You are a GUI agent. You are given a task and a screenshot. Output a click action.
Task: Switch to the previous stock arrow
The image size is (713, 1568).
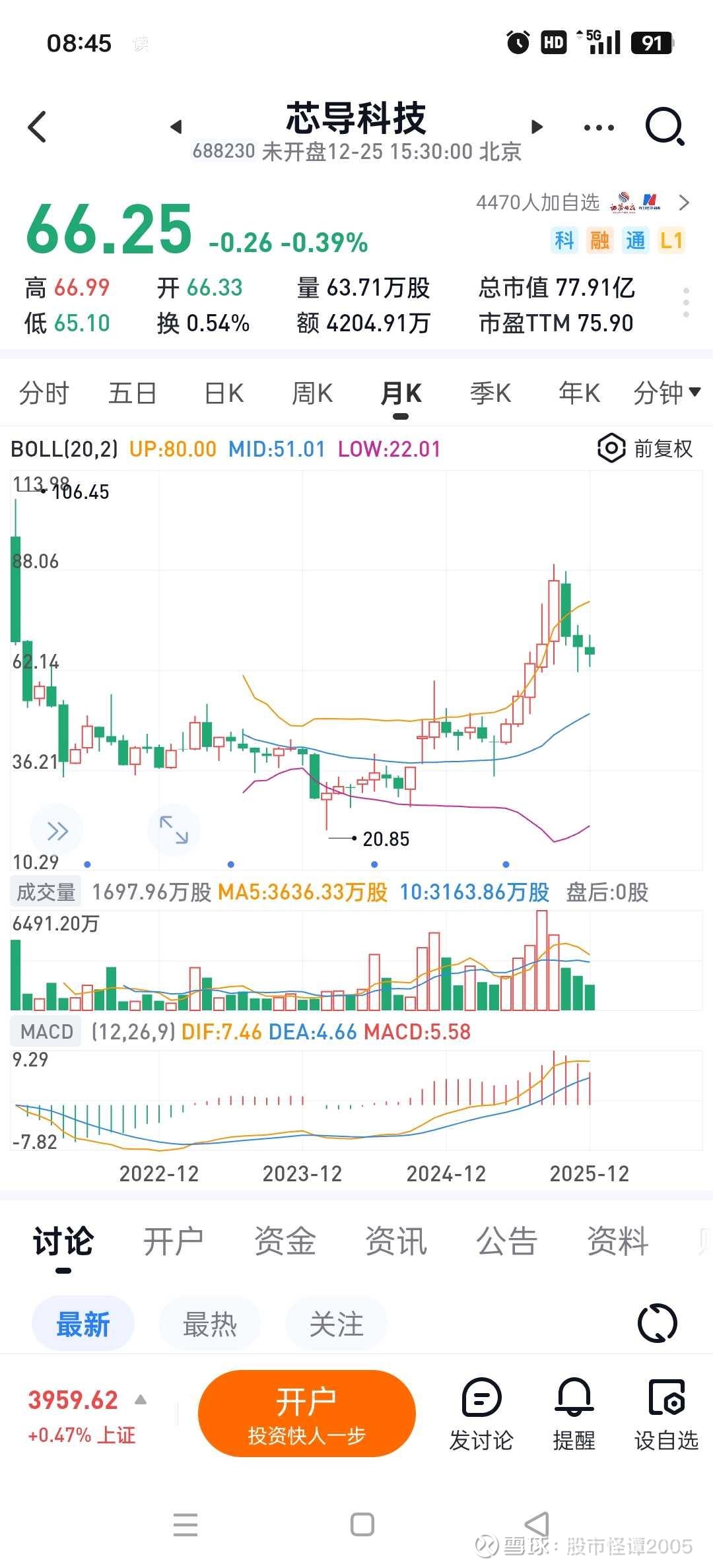176,127
